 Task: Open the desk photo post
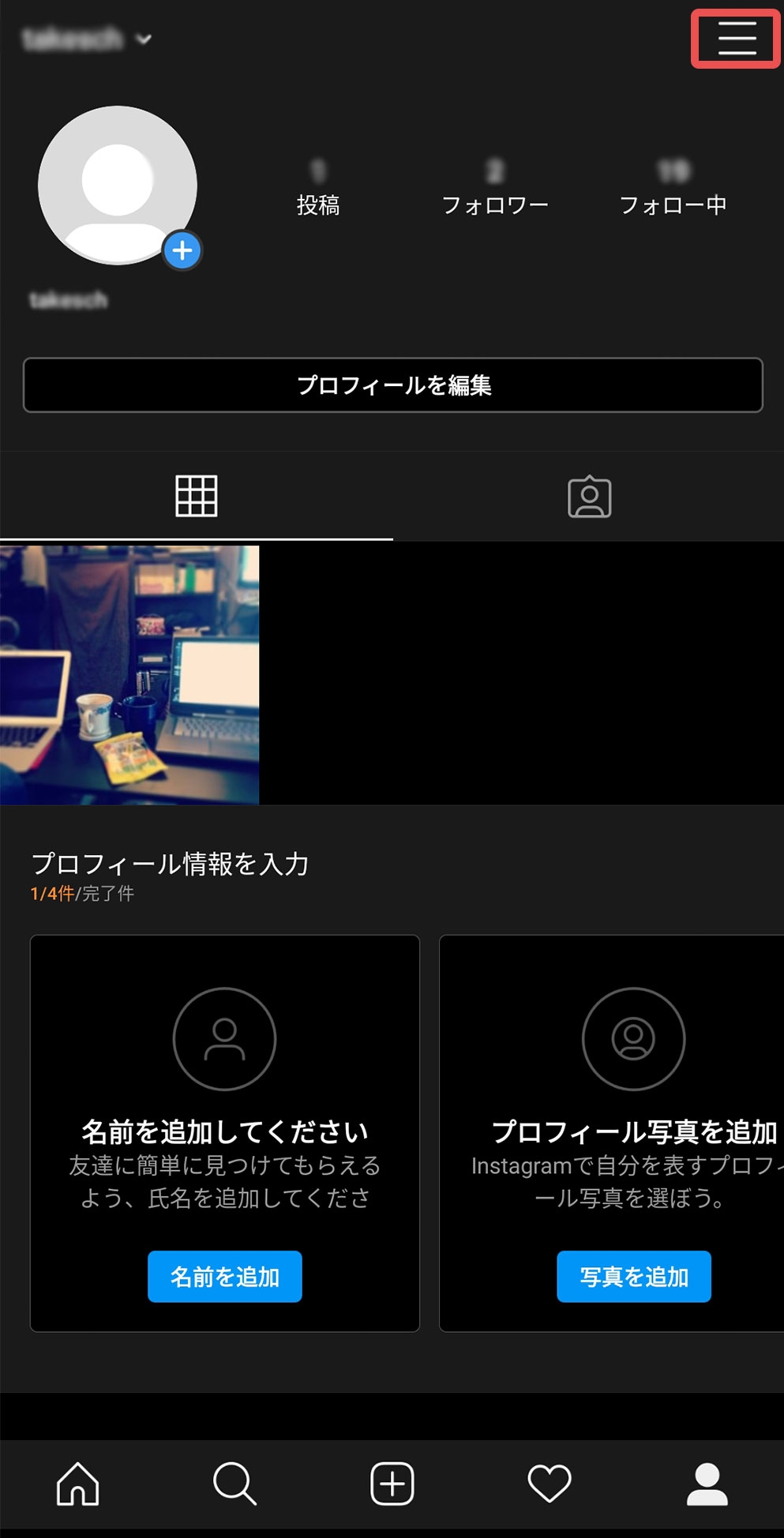[129, 675]
